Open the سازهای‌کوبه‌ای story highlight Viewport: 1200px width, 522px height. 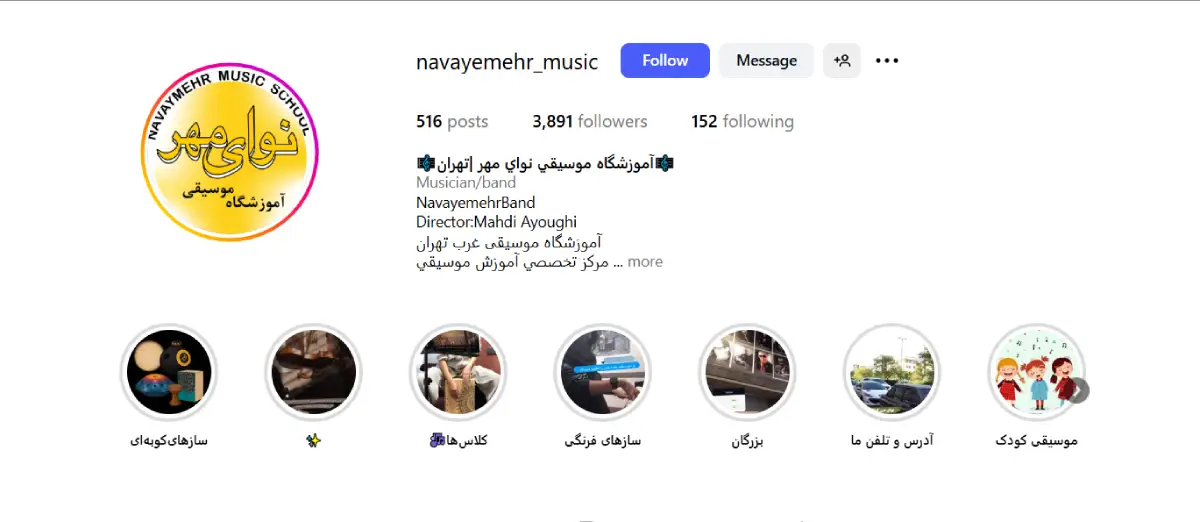point(168,372)
